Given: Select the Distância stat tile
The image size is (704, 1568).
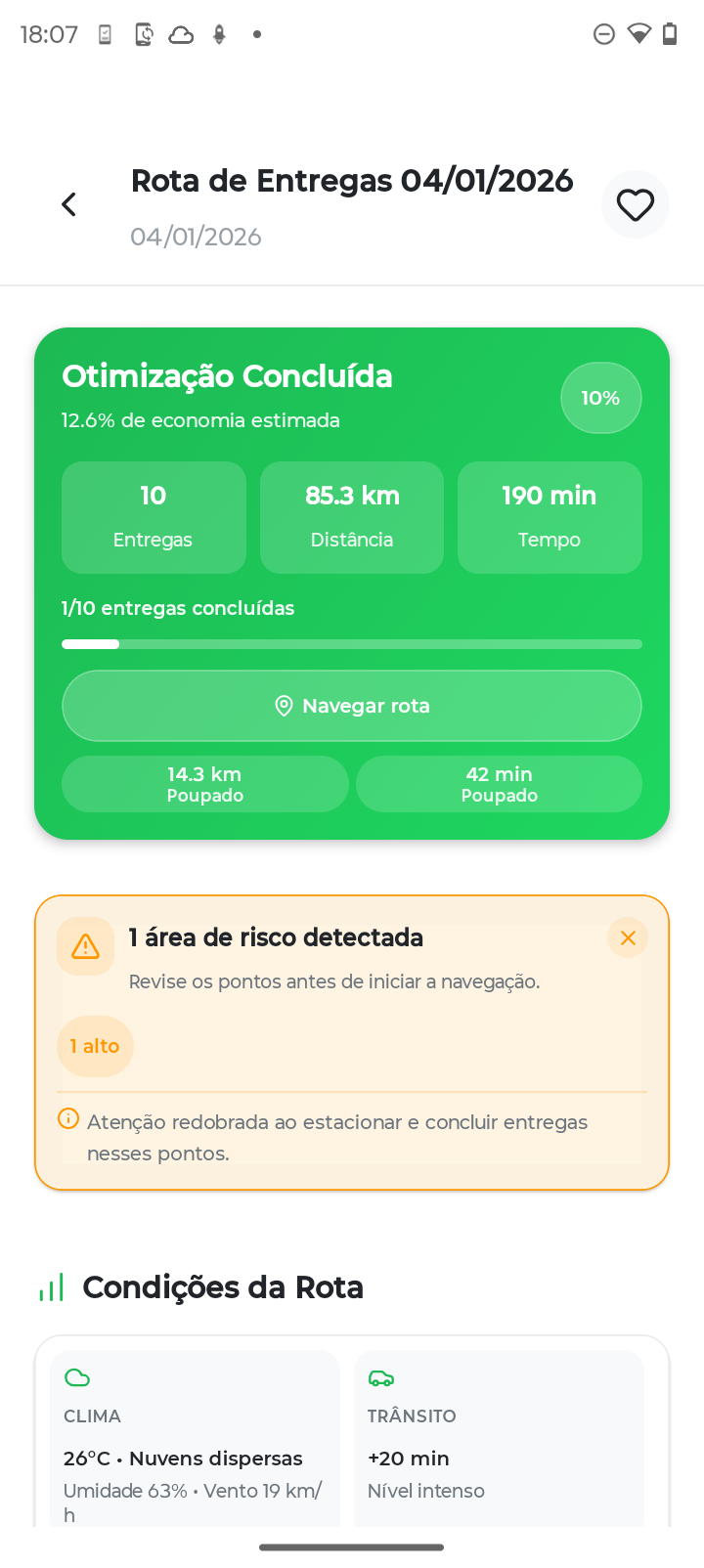Looking at the screenshot, I should coord(352,517).
